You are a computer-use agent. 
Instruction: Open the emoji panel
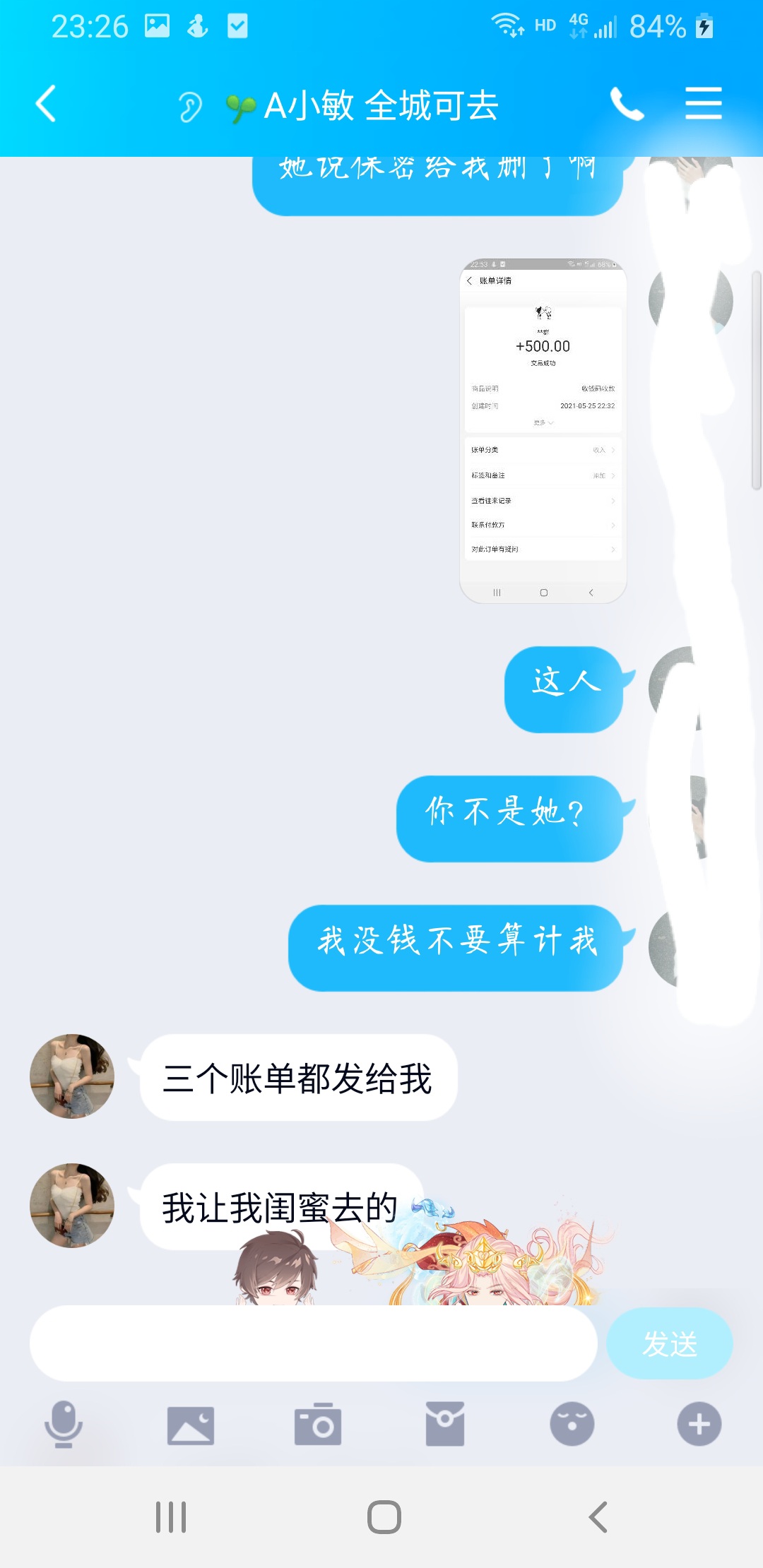coord(572,1424)
